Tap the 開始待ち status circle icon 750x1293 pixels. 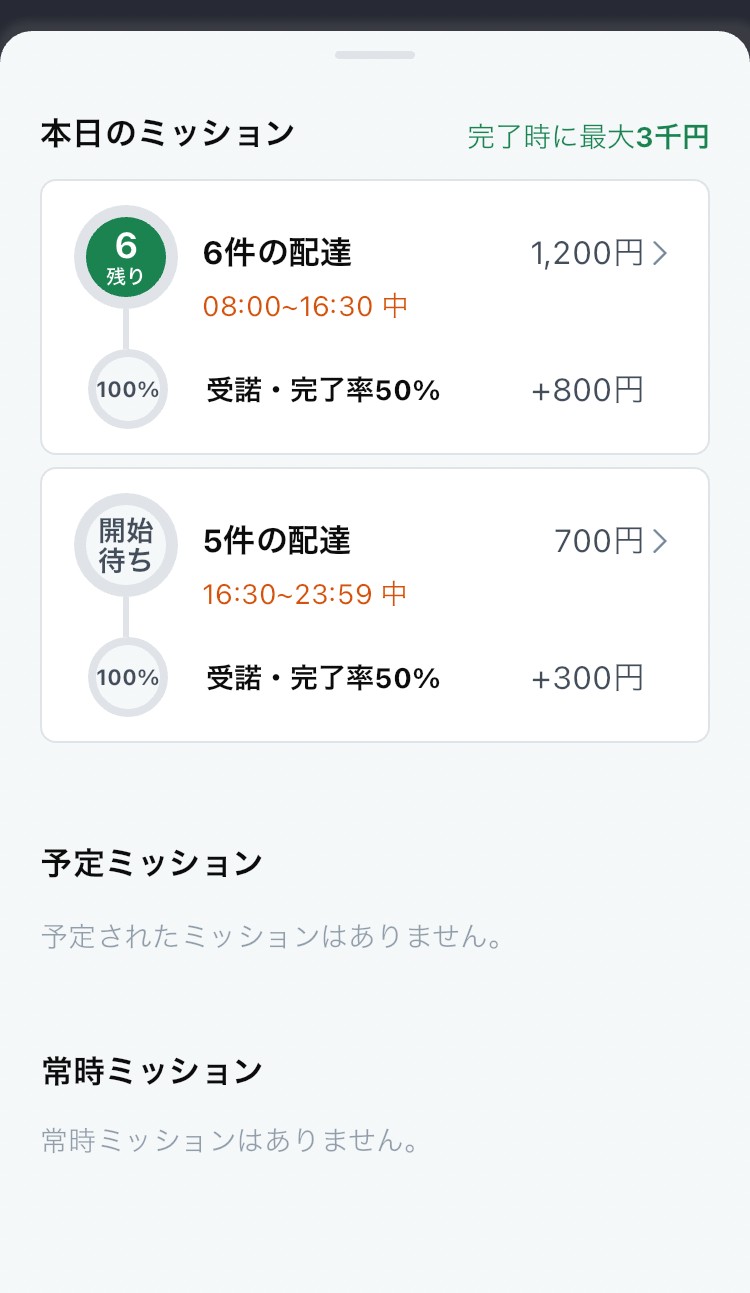click(126, 544)
